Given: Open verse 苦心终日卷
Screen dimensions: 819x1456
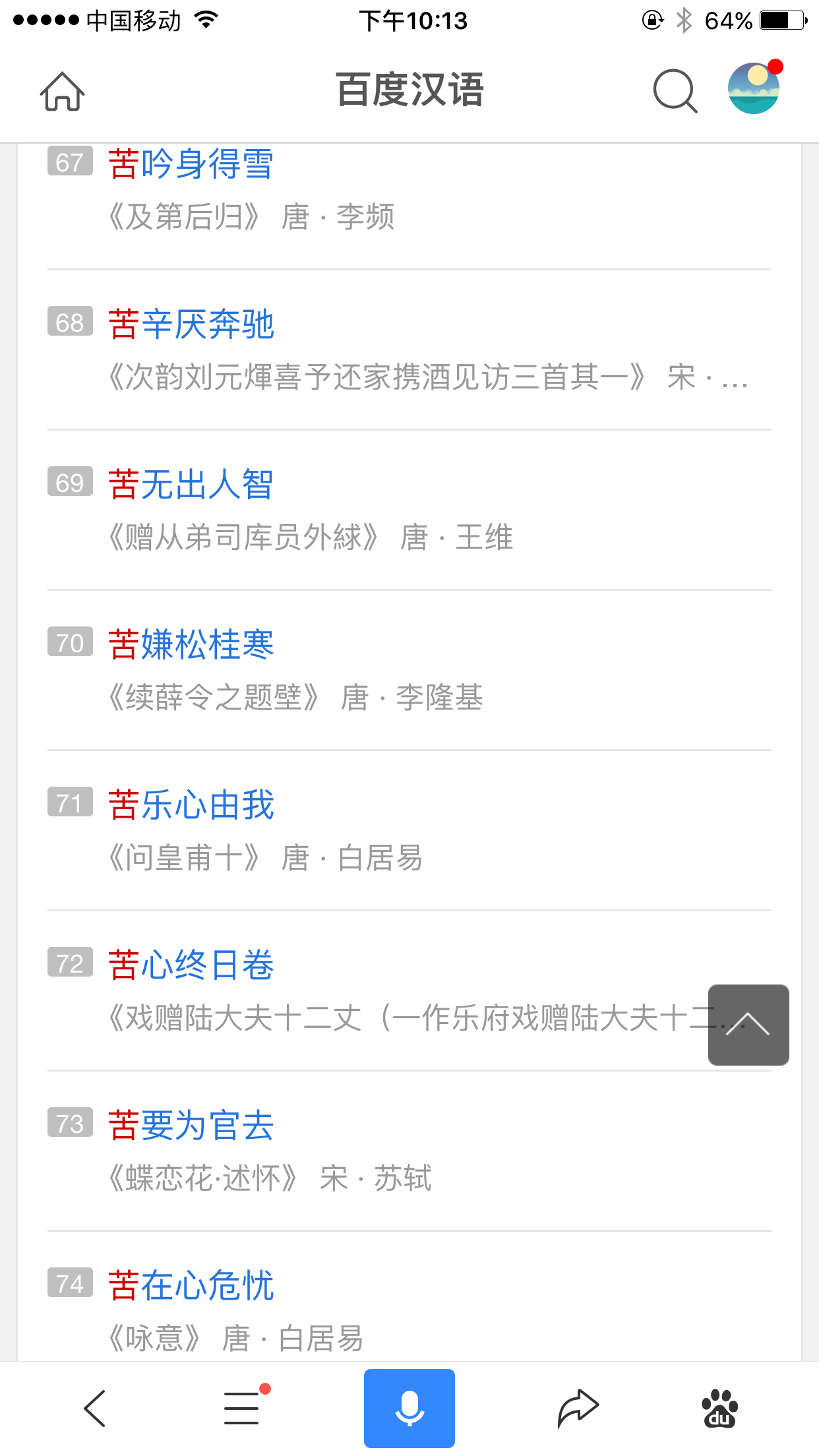Looking at the screenshot, I should 191,965.
